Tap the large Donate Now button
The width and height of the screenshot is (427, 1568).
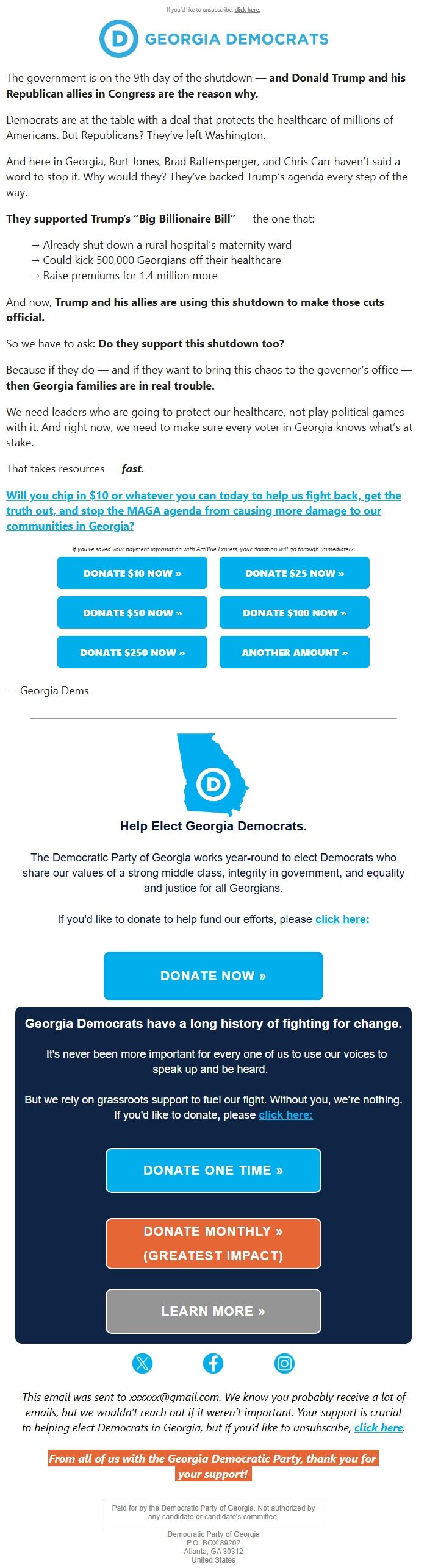coord(213,975)
